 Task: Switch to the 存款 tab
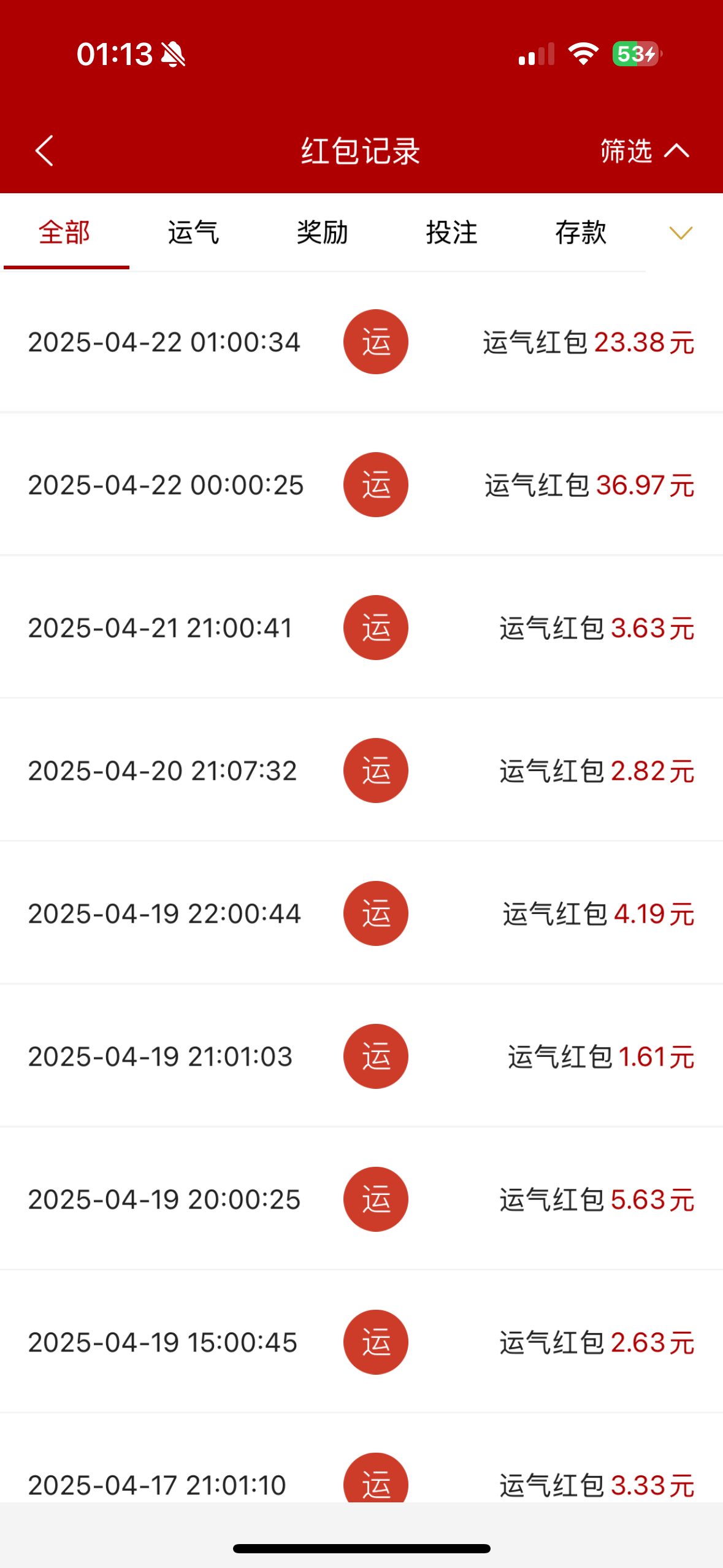point(581,233)
